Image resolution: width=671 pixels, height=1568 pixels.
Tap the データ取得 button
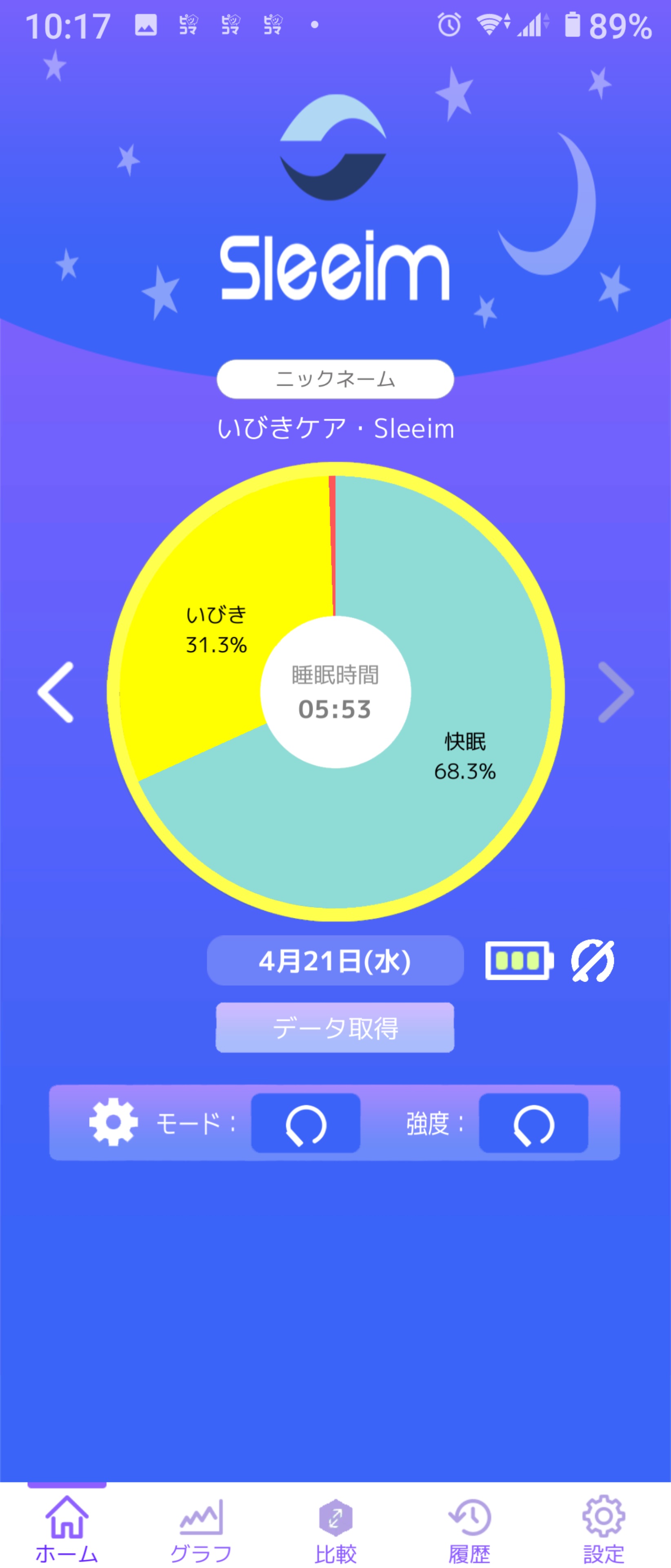point(335,1027)
